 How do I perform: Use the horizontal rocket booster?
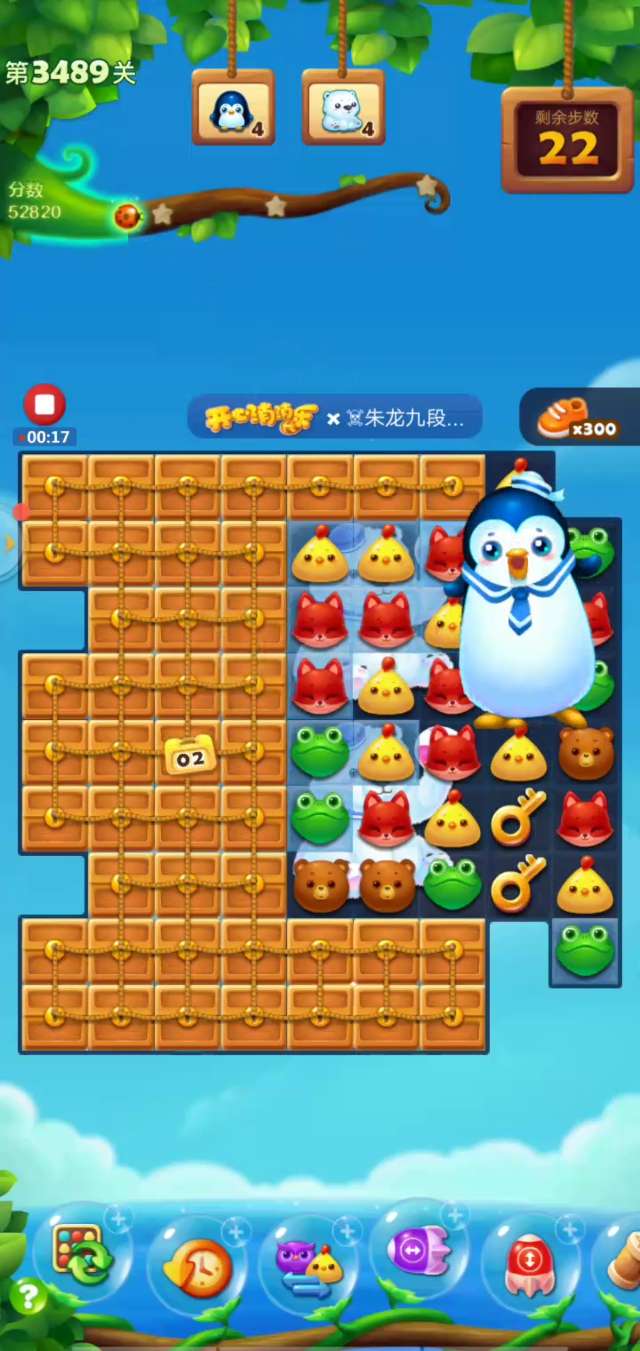point(420,1251)
